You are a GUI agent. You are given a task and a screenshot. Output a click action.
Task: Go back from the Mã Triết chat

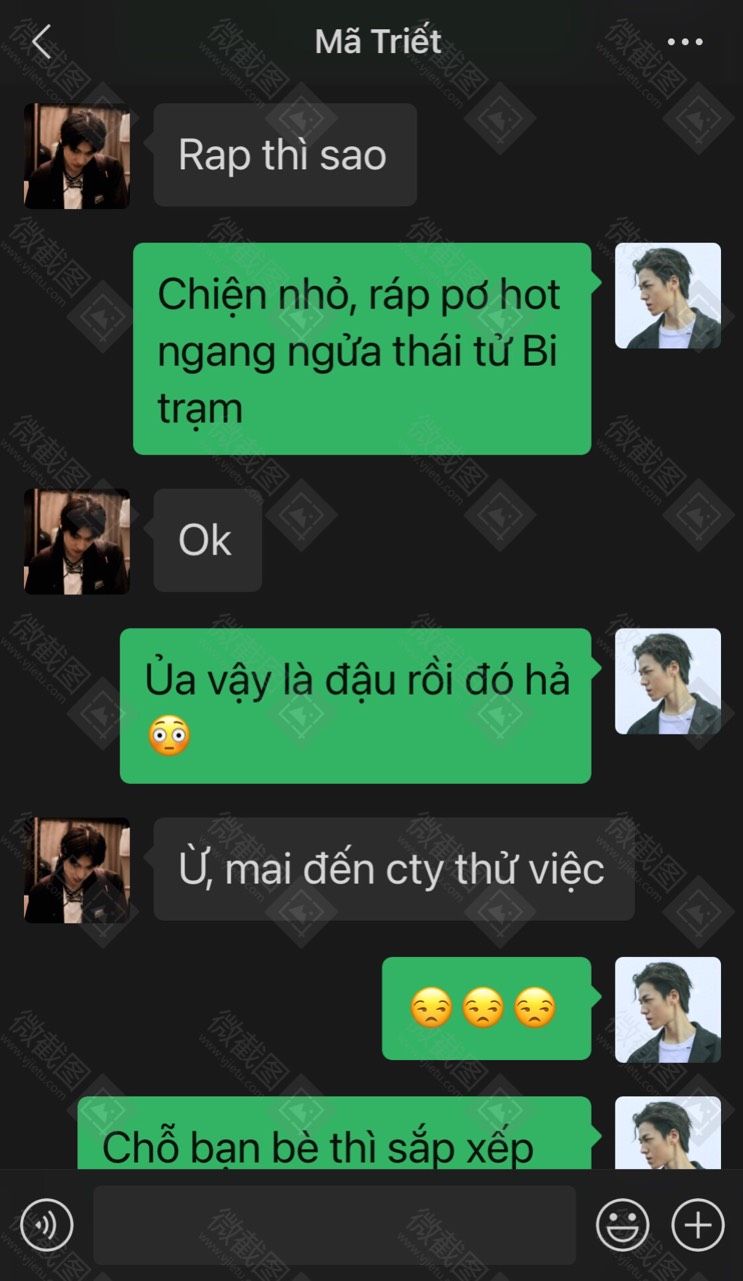(41, 42)
